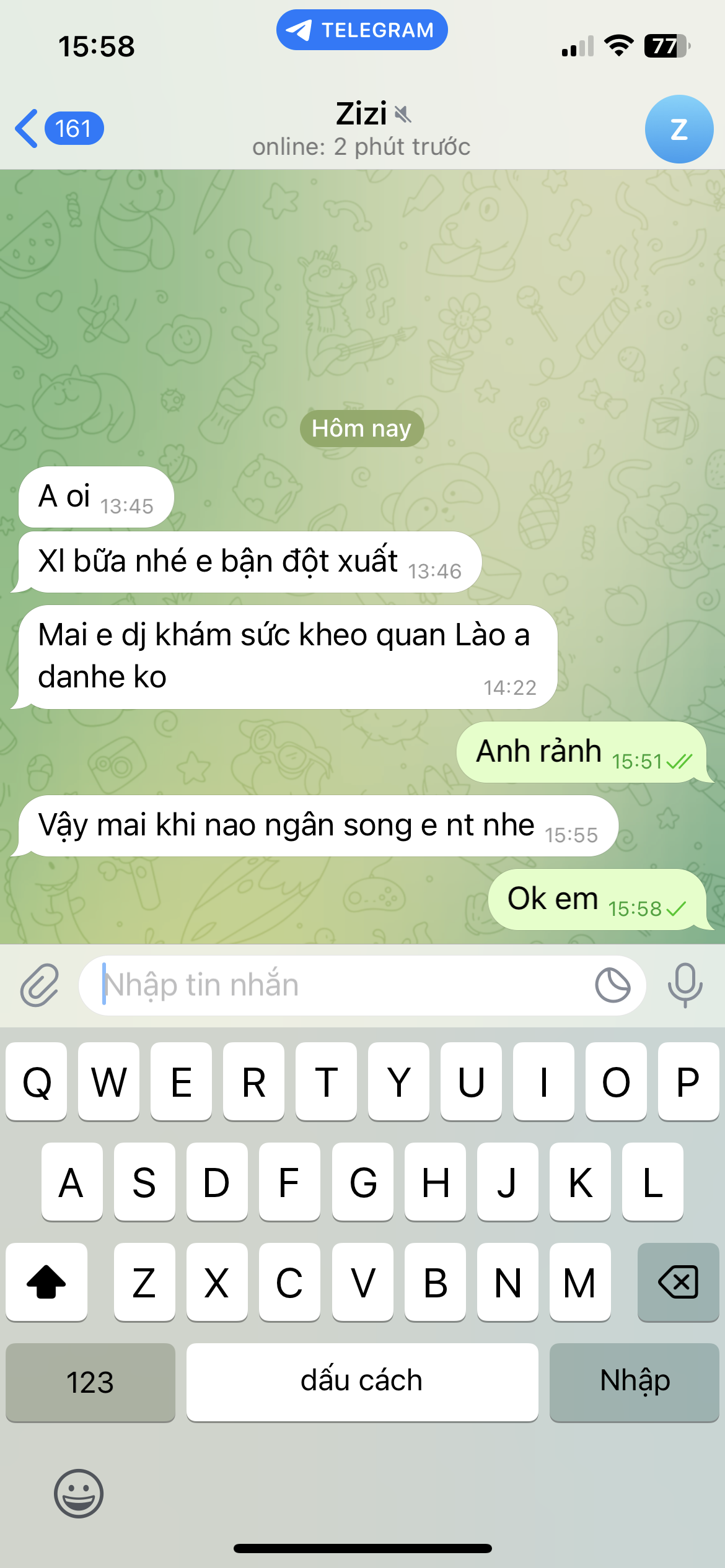Open the sticker panel icon in the message field

click(612, 985)
